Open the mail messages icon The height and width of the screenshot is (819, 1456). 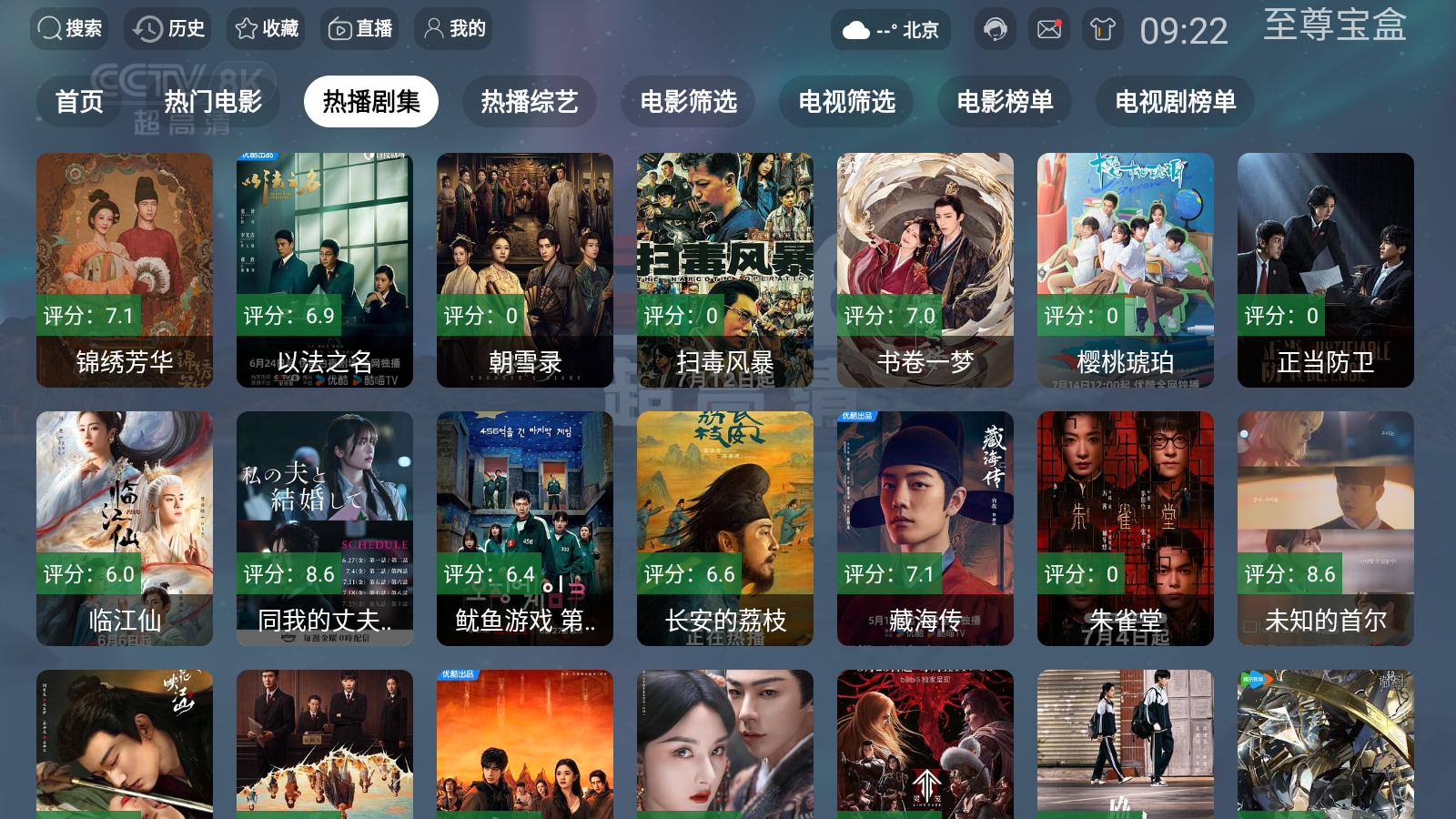point(1049,29)
